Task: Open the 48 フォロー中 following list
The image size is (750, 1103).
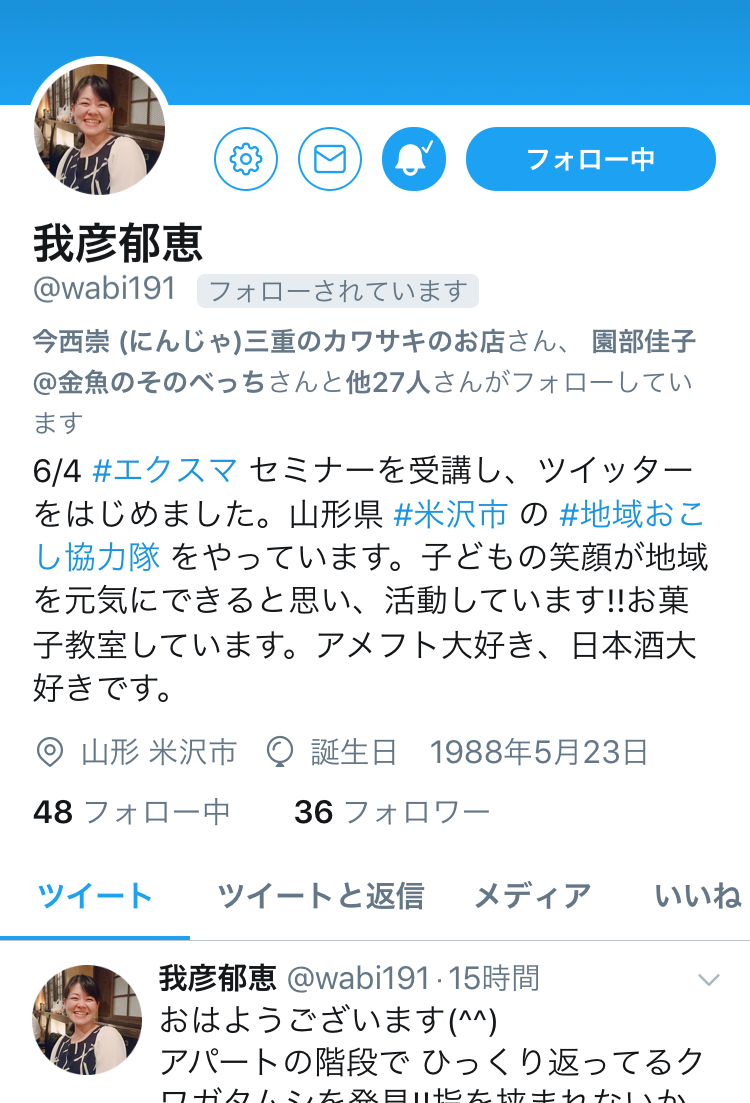Action: [131, 812]
